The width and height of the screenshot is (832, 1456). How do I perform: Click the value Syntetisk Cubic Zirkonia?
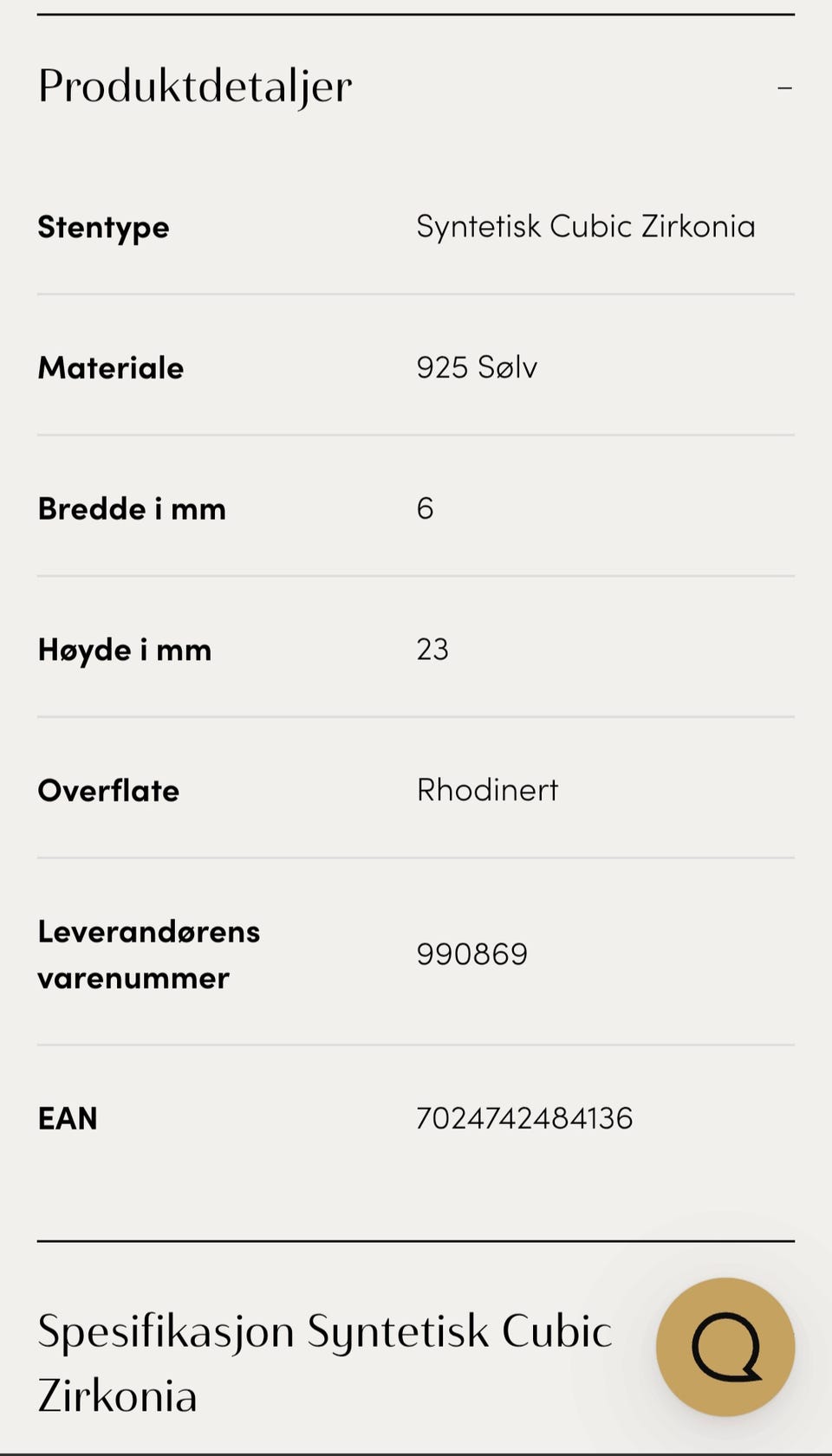[587, 226]
